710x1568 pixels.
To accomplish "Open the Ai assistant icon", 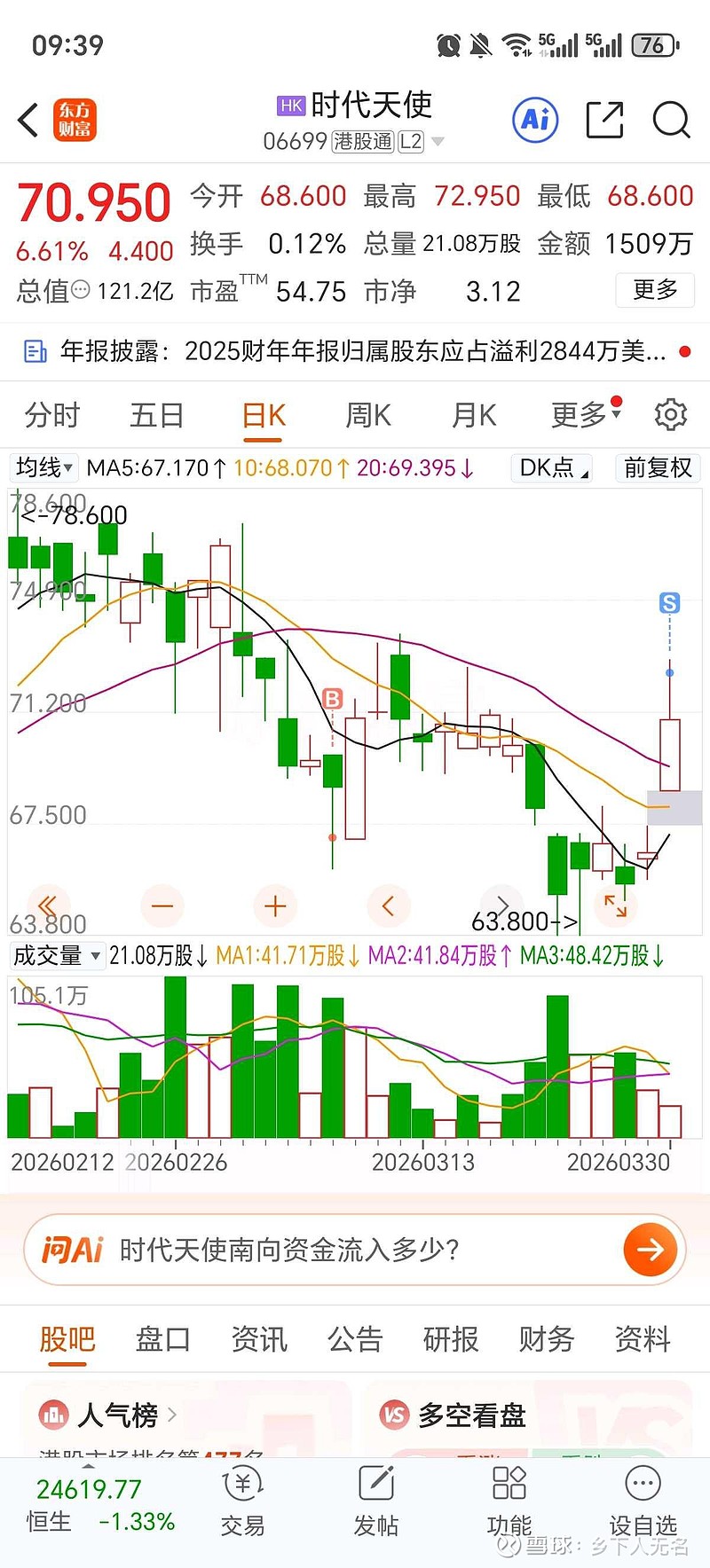I will (x=535, y=120).
